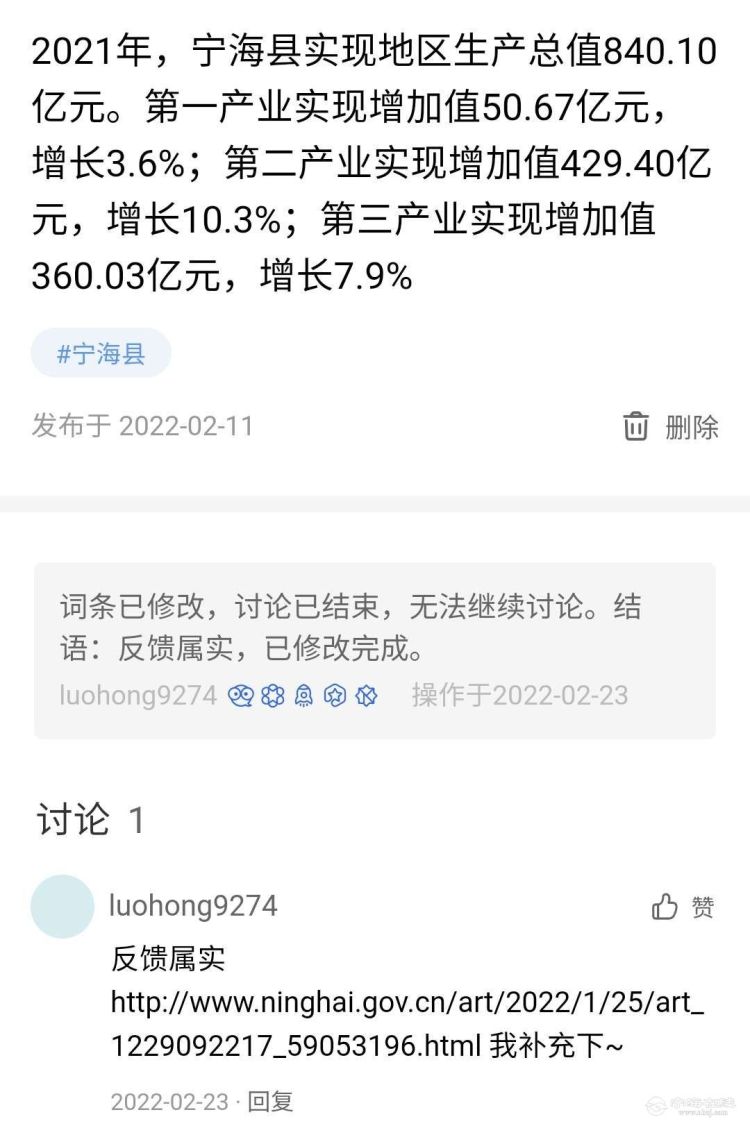Open the #宁海县 topic tag
The image size is (750, 1126).
click(101, 353)
